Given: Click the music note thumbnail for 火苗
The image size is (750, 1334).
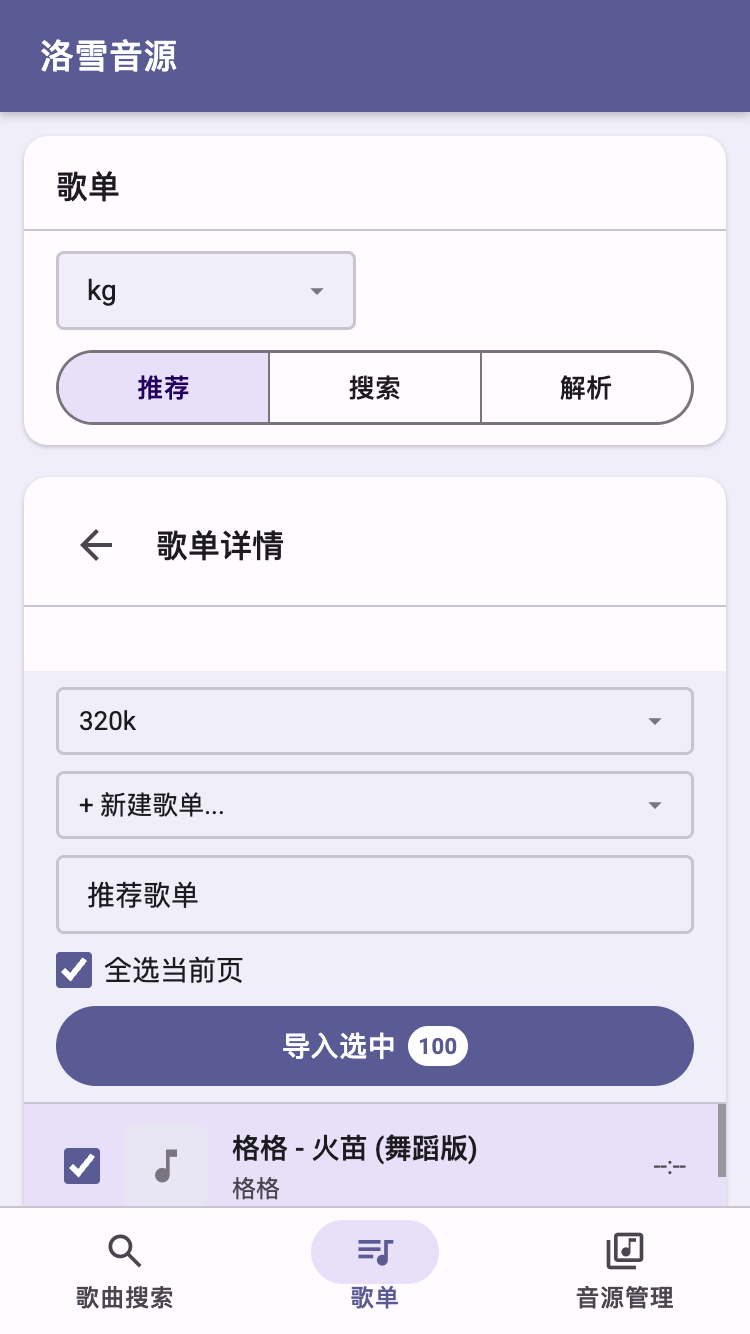Looking at the screenshot, I should [165, 1165].
